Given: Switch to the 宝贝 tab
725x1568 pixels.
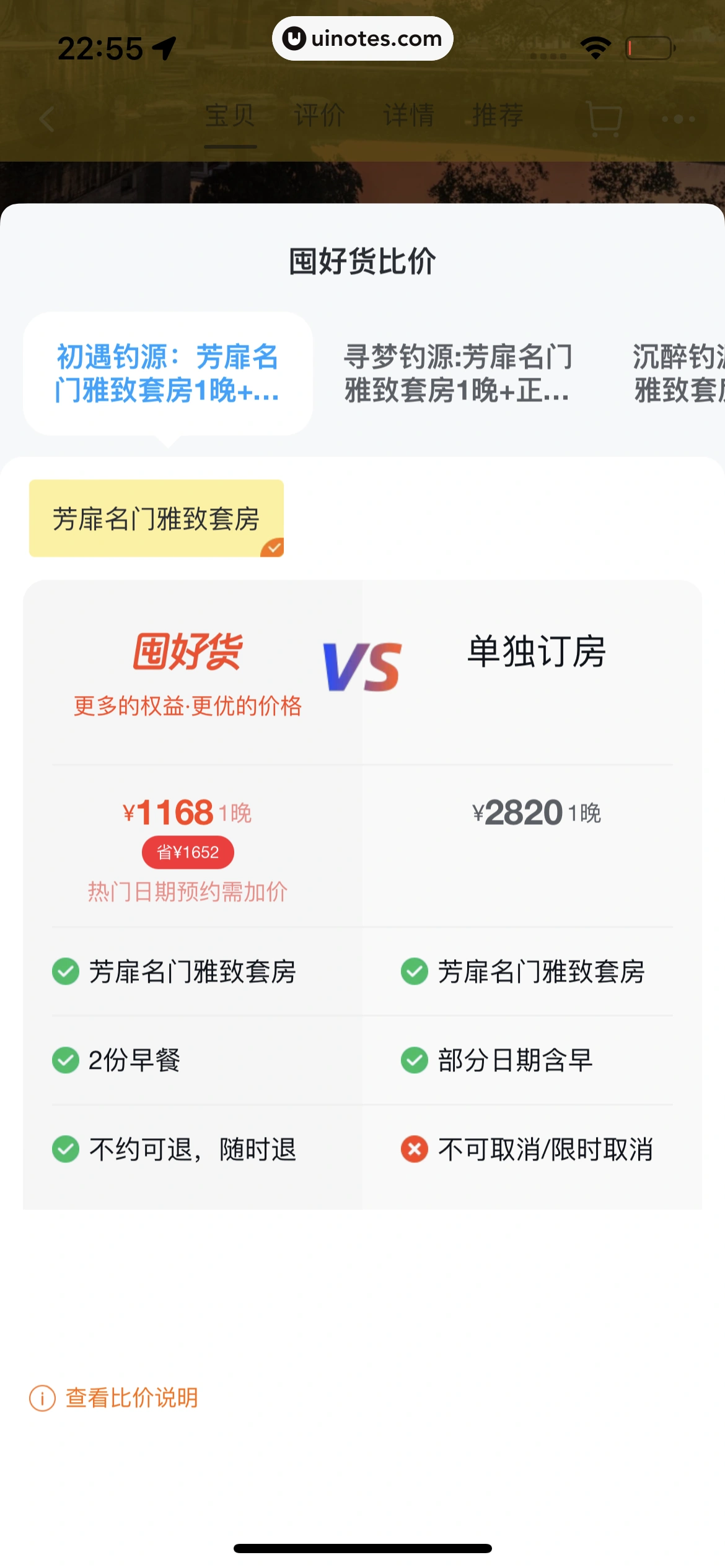Looking at the screenshot, I should click(x=230, y=116).
